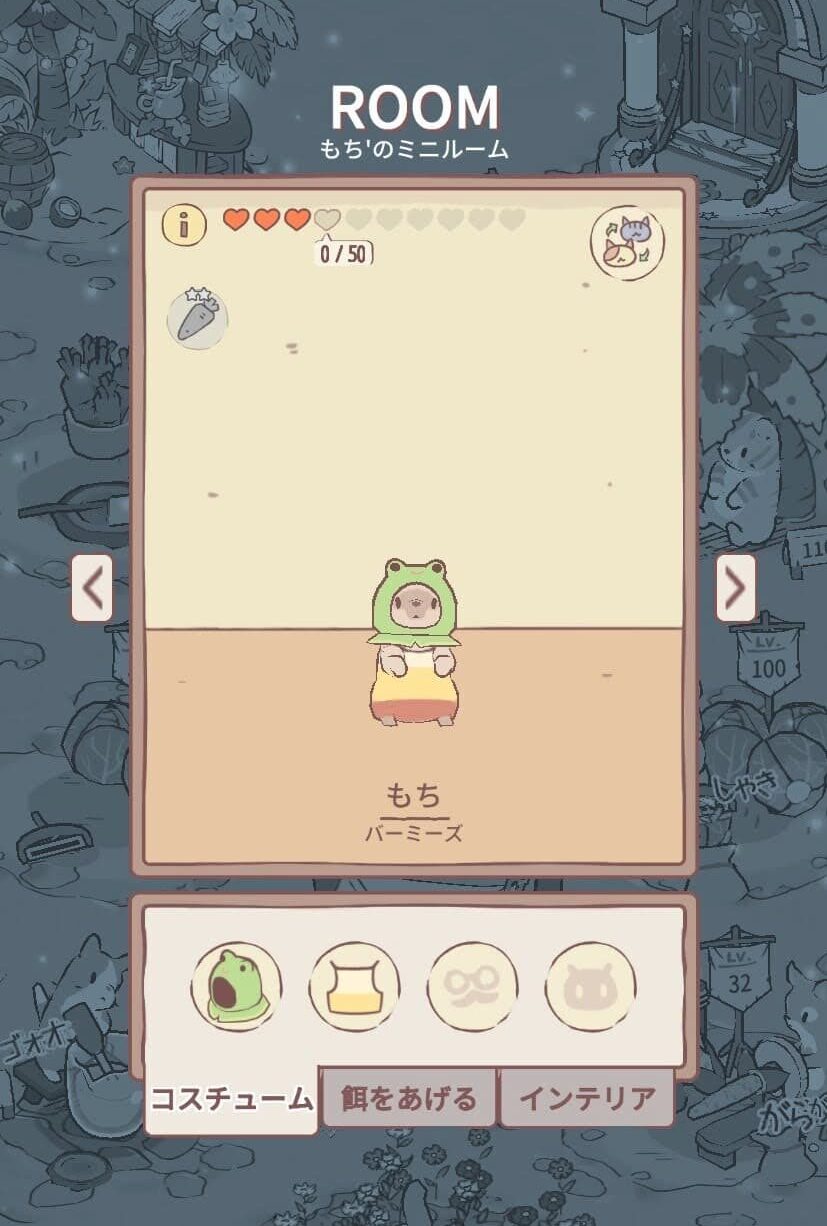Go to the next cat room
The width and height of the screenshot is (827, 1226).
pyautogui.click(x=735, y=589)
